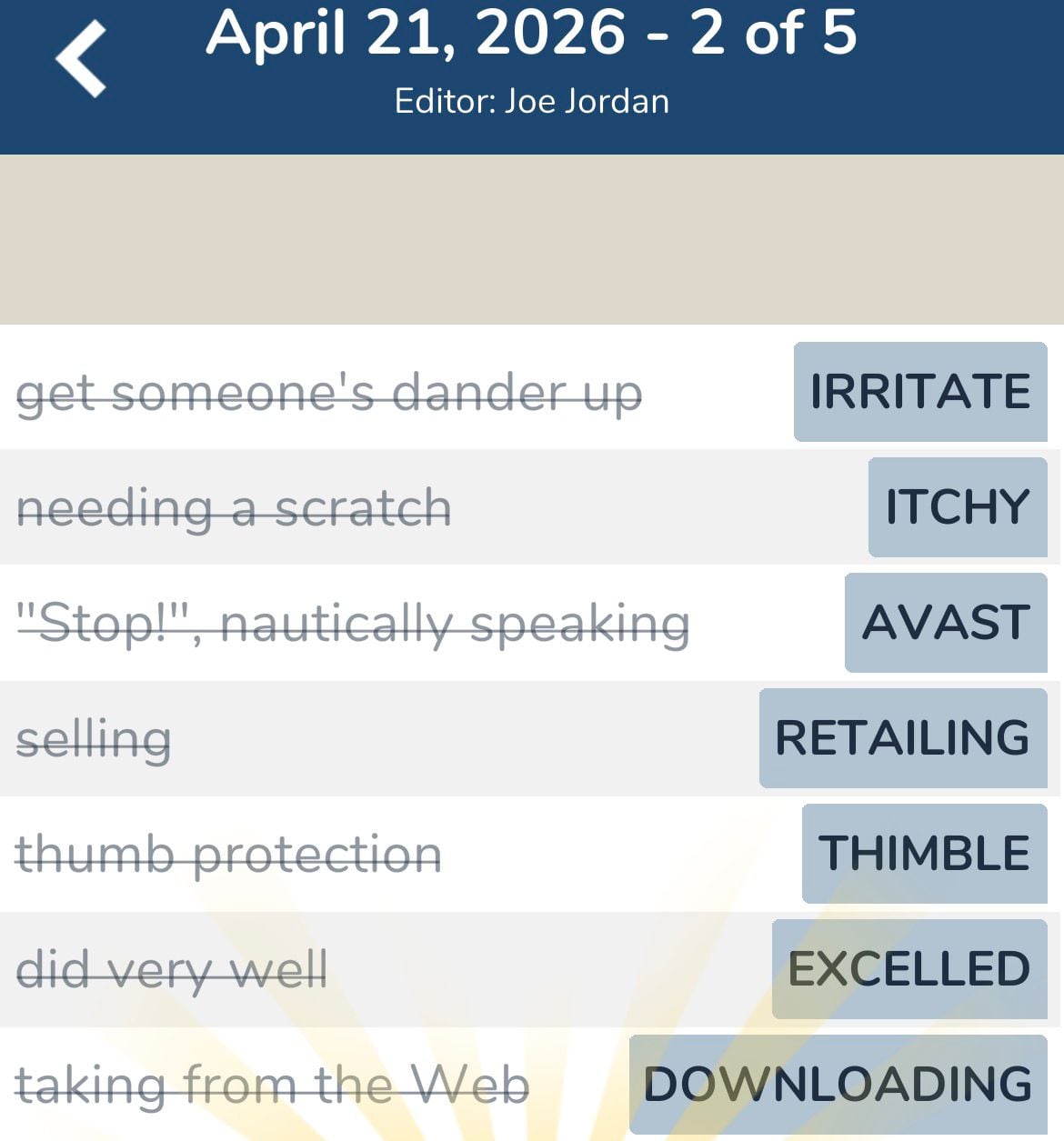This screenshot has height=1141, width=1064.
Task: Choose the RETAILING answer tile
Action: coord(903,738)
